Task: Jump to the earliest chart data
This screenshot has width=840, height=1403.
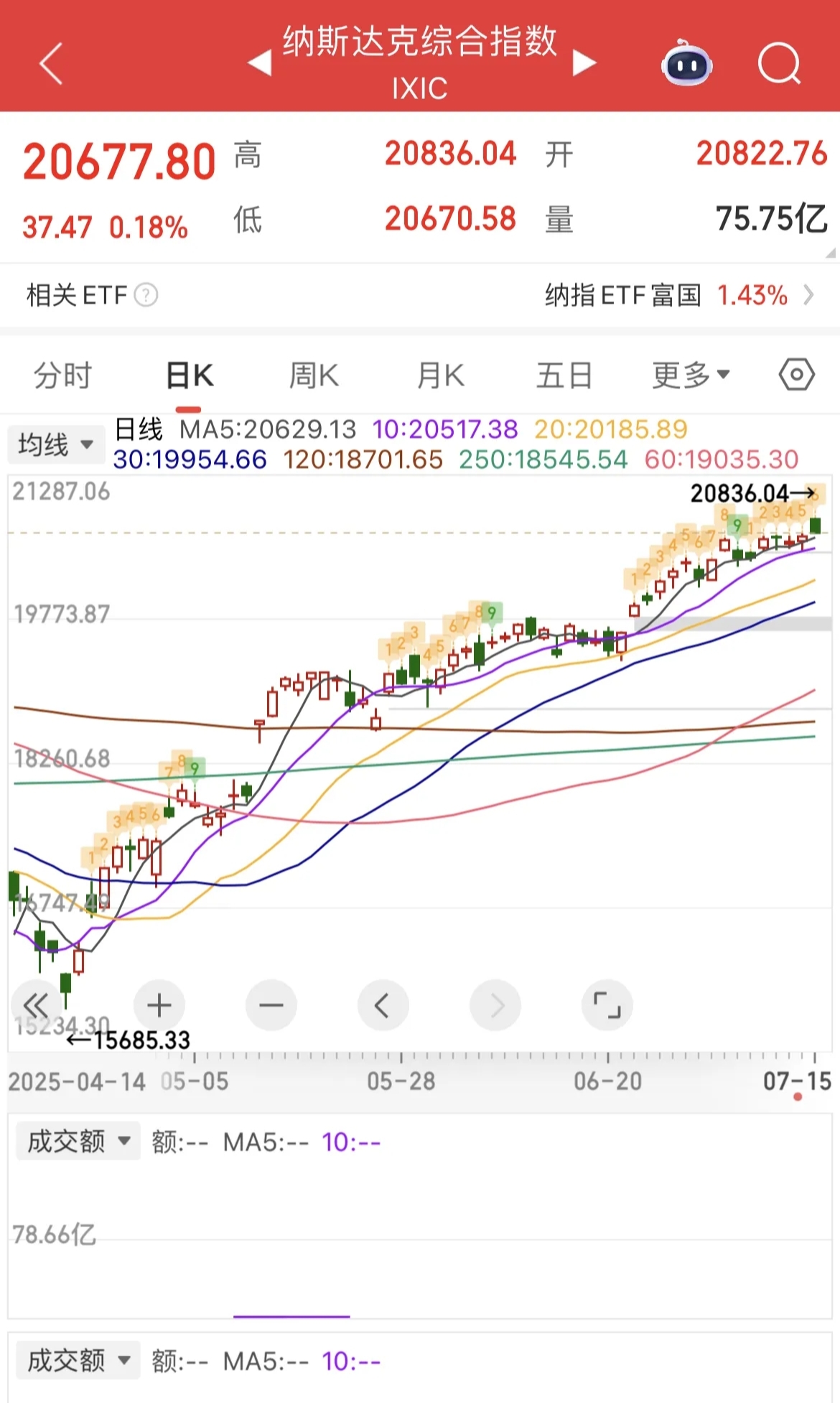Action: [36, 1005]
